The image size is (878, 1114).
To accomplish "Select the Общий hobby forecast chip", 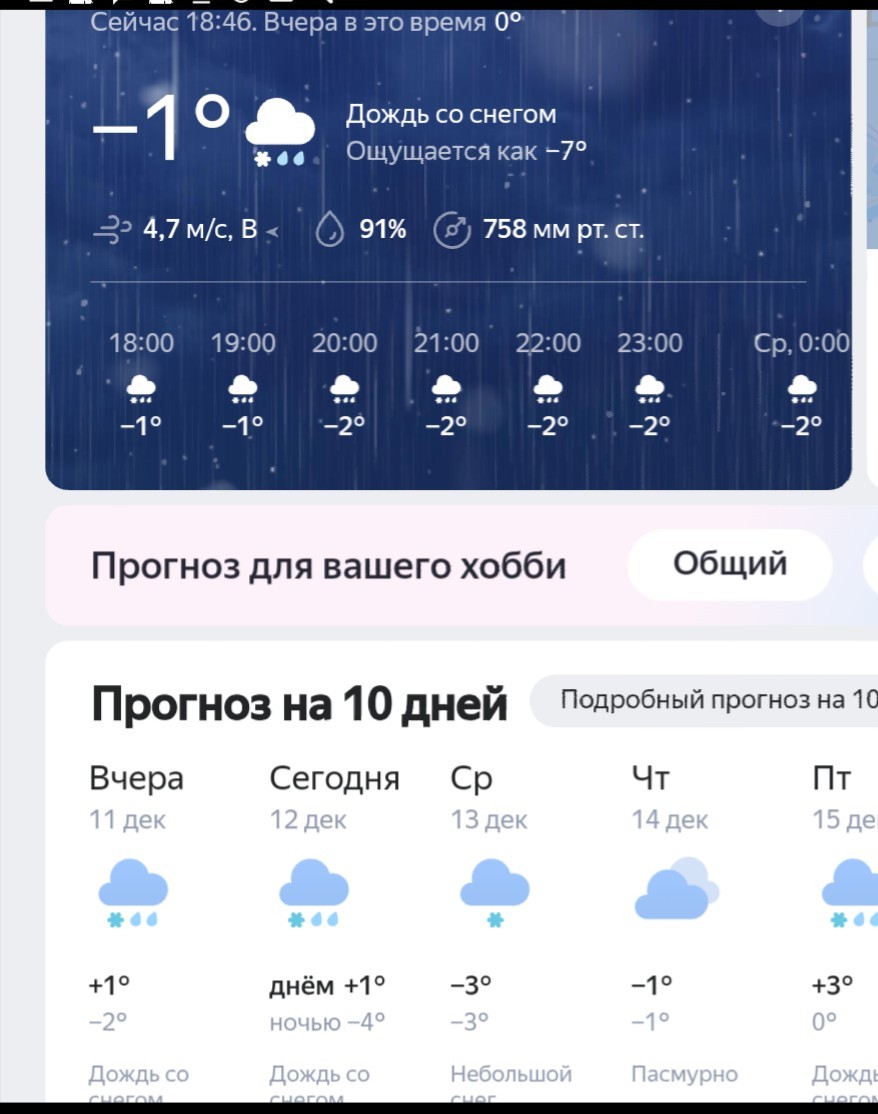I will click(729, 565).
